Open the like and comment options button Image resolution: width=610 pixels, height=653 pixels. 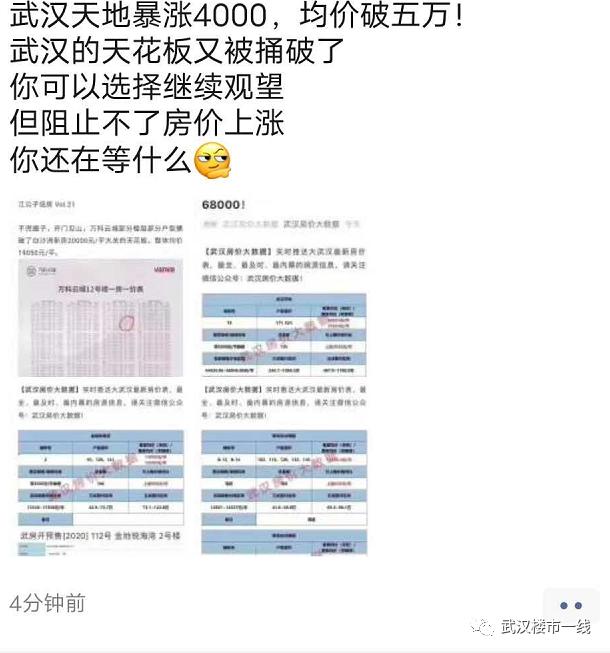pos(570,605)
